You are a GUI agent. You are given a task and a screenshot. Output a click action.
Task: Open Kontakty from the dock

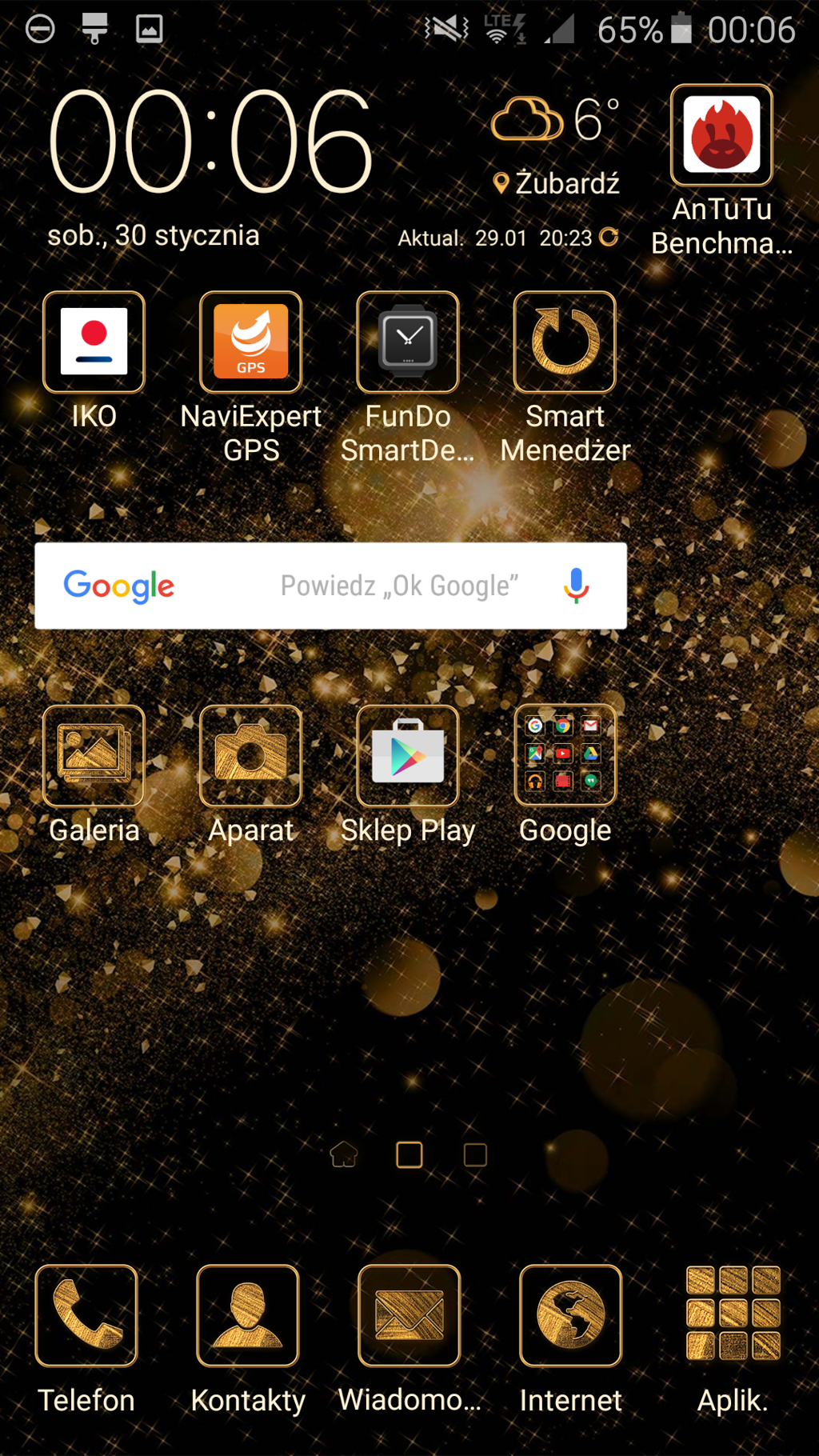click(x=248, y=1316)
